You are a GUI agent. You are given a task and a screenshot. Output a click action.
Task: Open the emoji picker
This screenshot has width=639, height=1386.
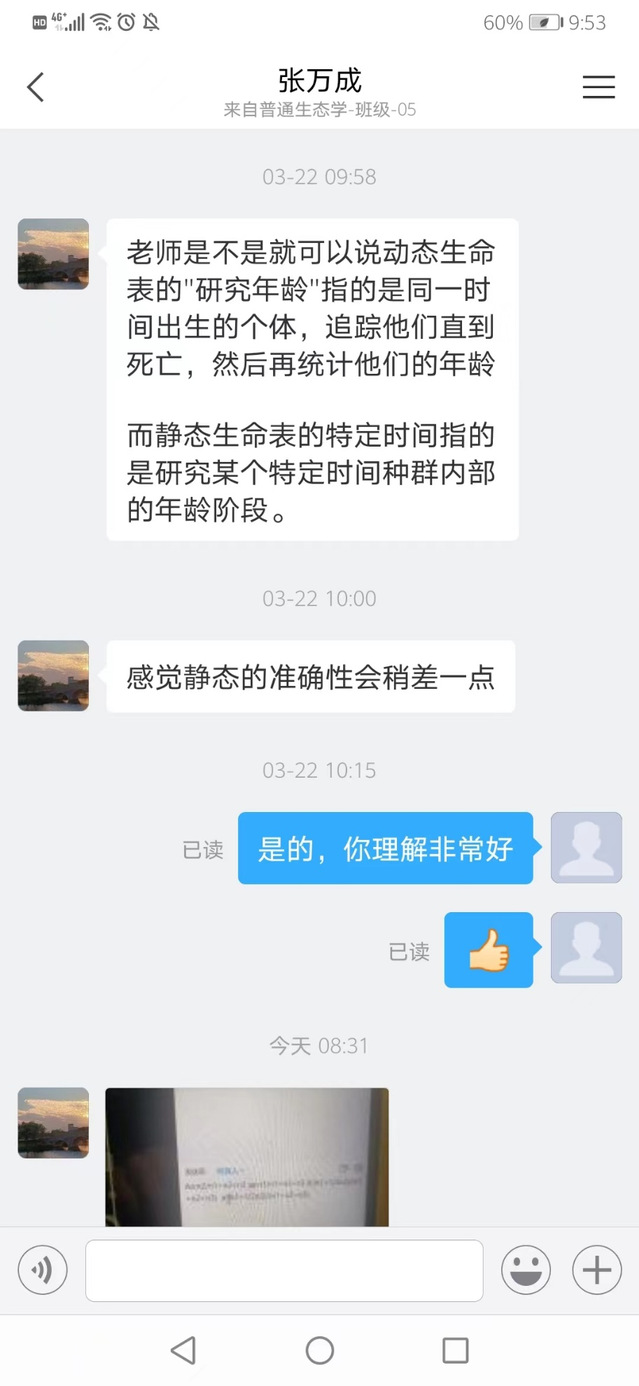[526, 1271]
